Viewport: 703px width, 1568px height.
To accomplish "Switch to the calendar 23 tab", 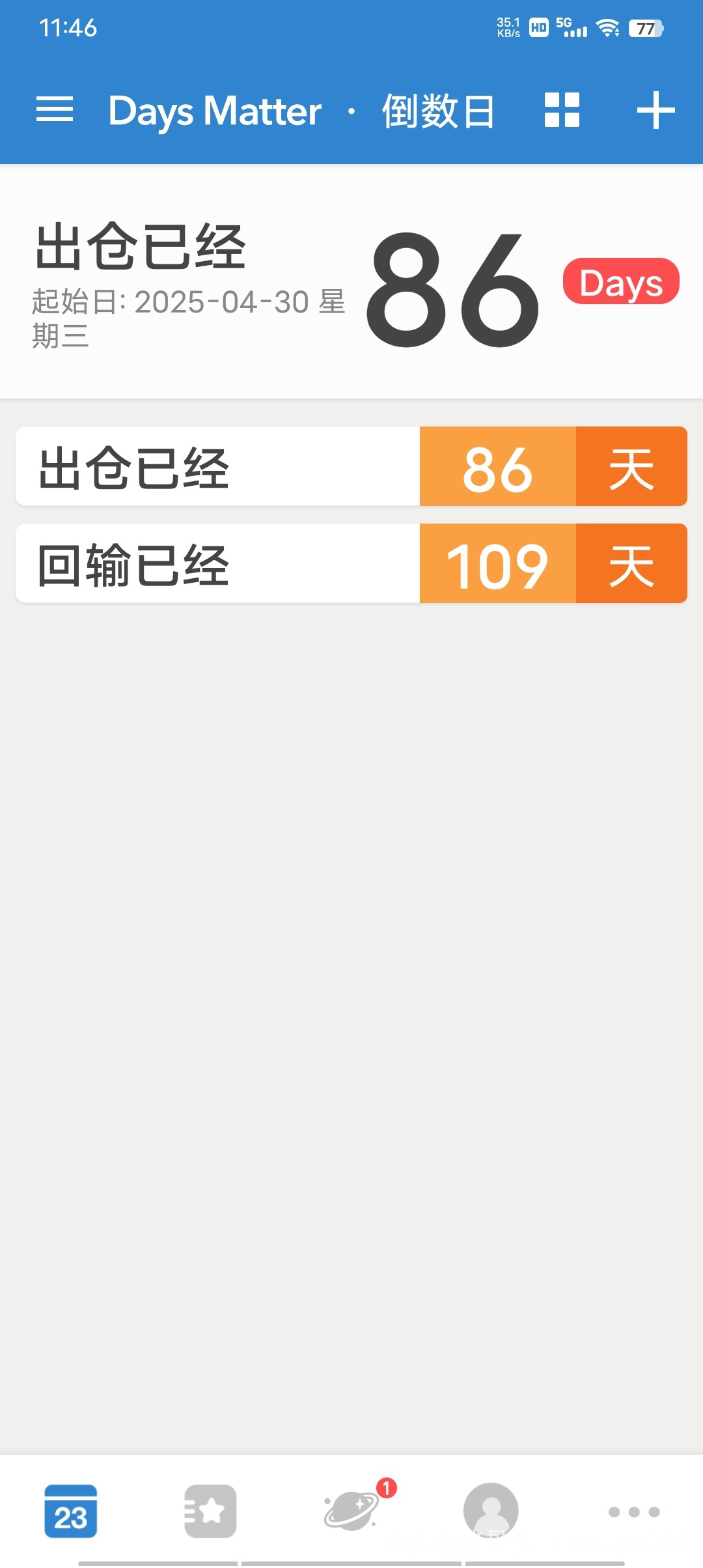I will [70, 1511].
